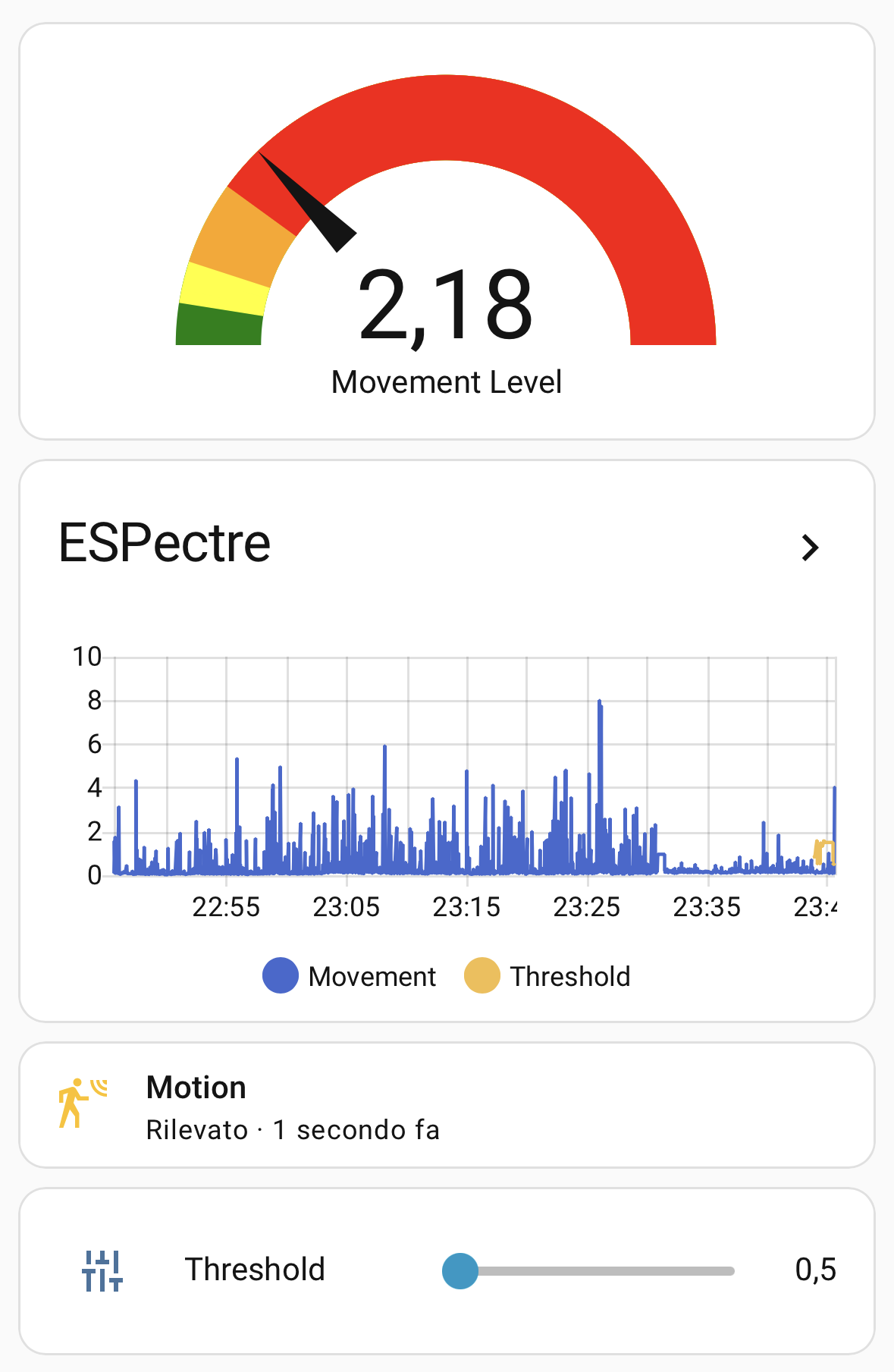Click the blue Movement legend dot
894x1372 pixels.
point(279,976)
